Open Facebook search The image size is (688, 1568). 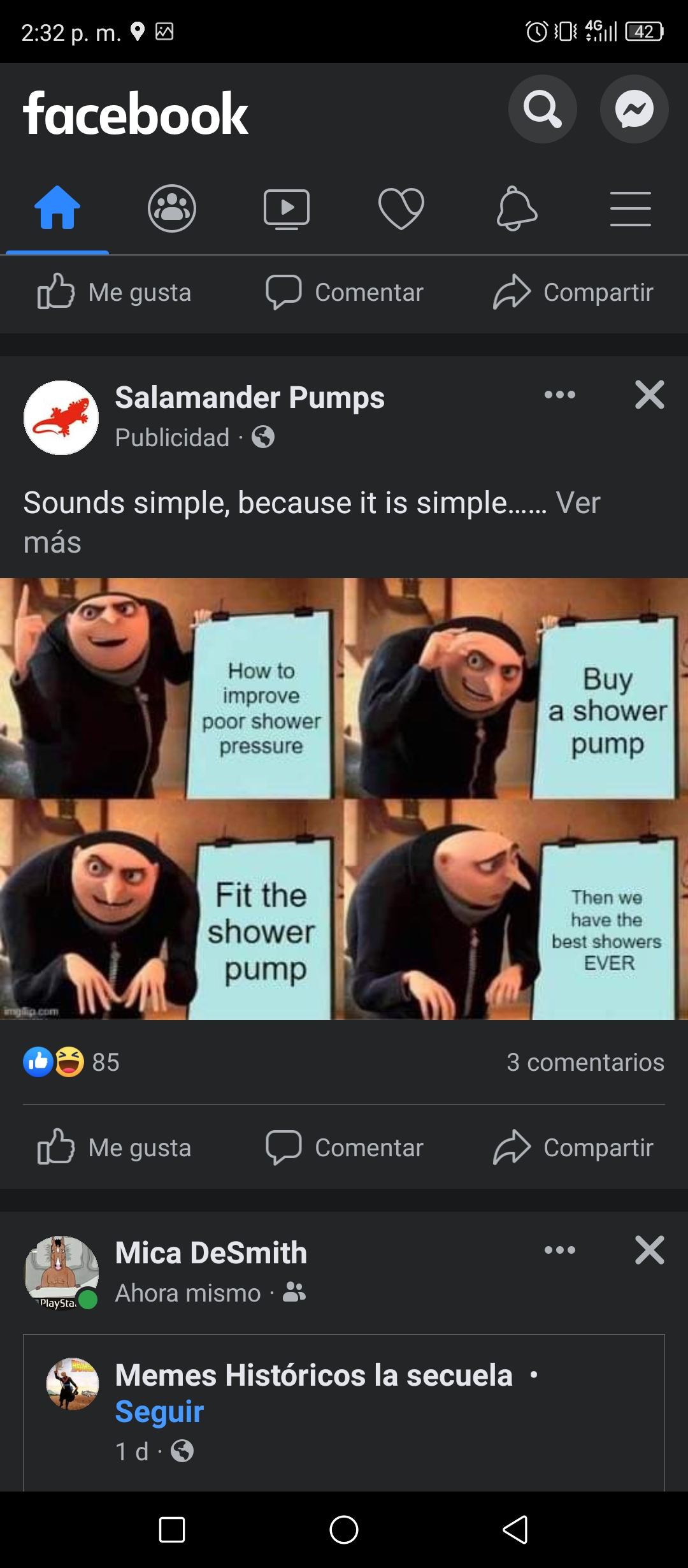click(542, 110)
